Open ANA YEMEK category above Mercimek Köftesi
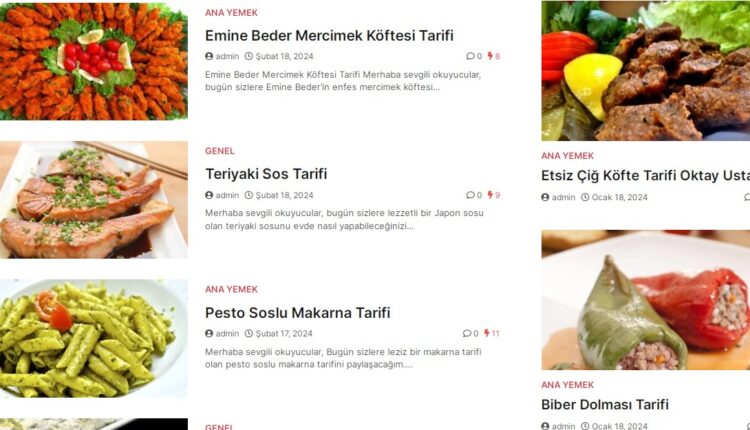This screenshot has height=430, width=750. [231, 13]
